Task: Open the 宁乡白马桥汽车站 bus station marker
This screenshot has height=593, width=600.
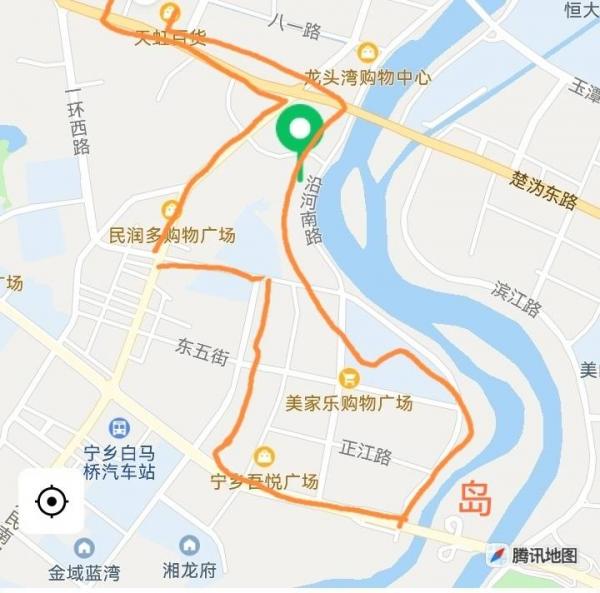Action: point(119,428)
